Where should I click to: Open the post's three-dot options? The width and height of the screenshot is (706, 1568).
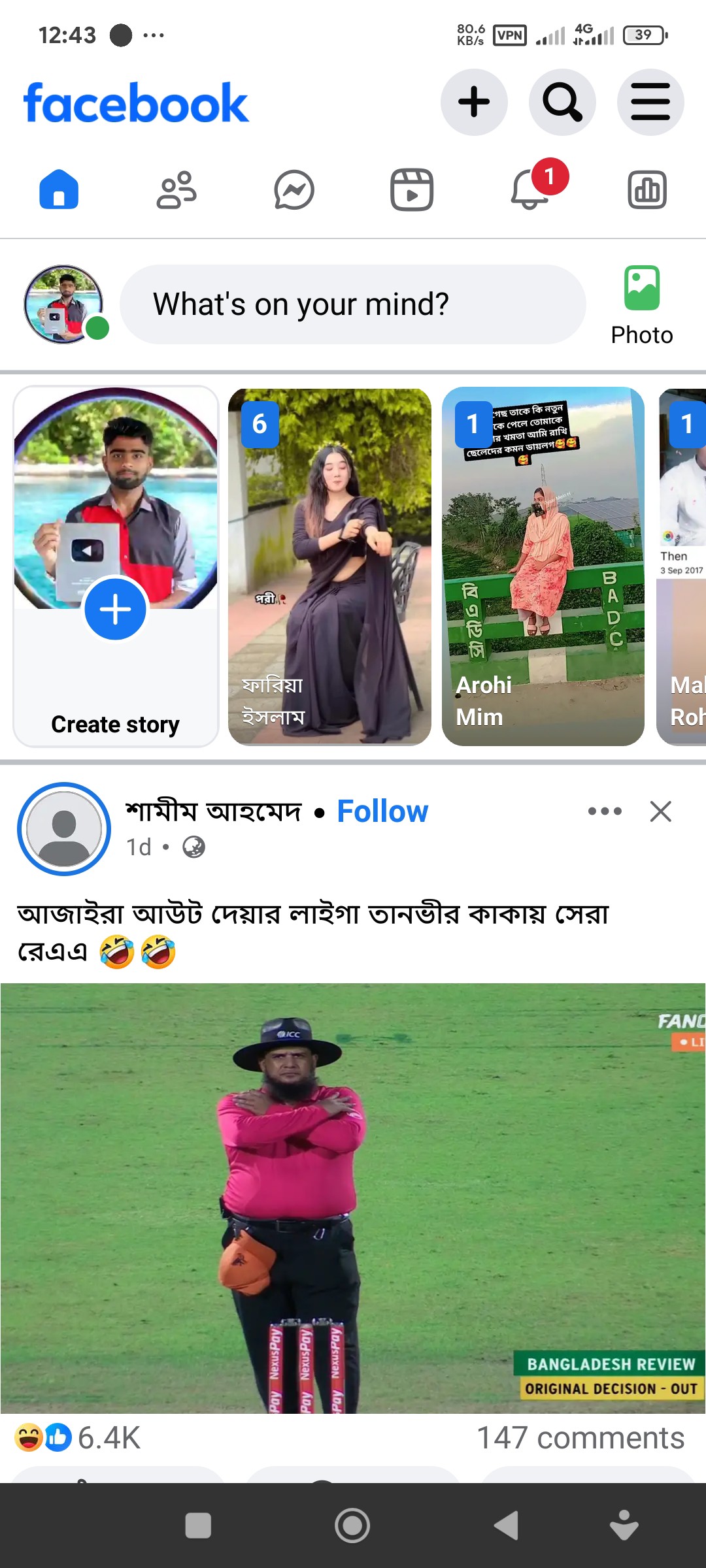(x=605, y=811)
